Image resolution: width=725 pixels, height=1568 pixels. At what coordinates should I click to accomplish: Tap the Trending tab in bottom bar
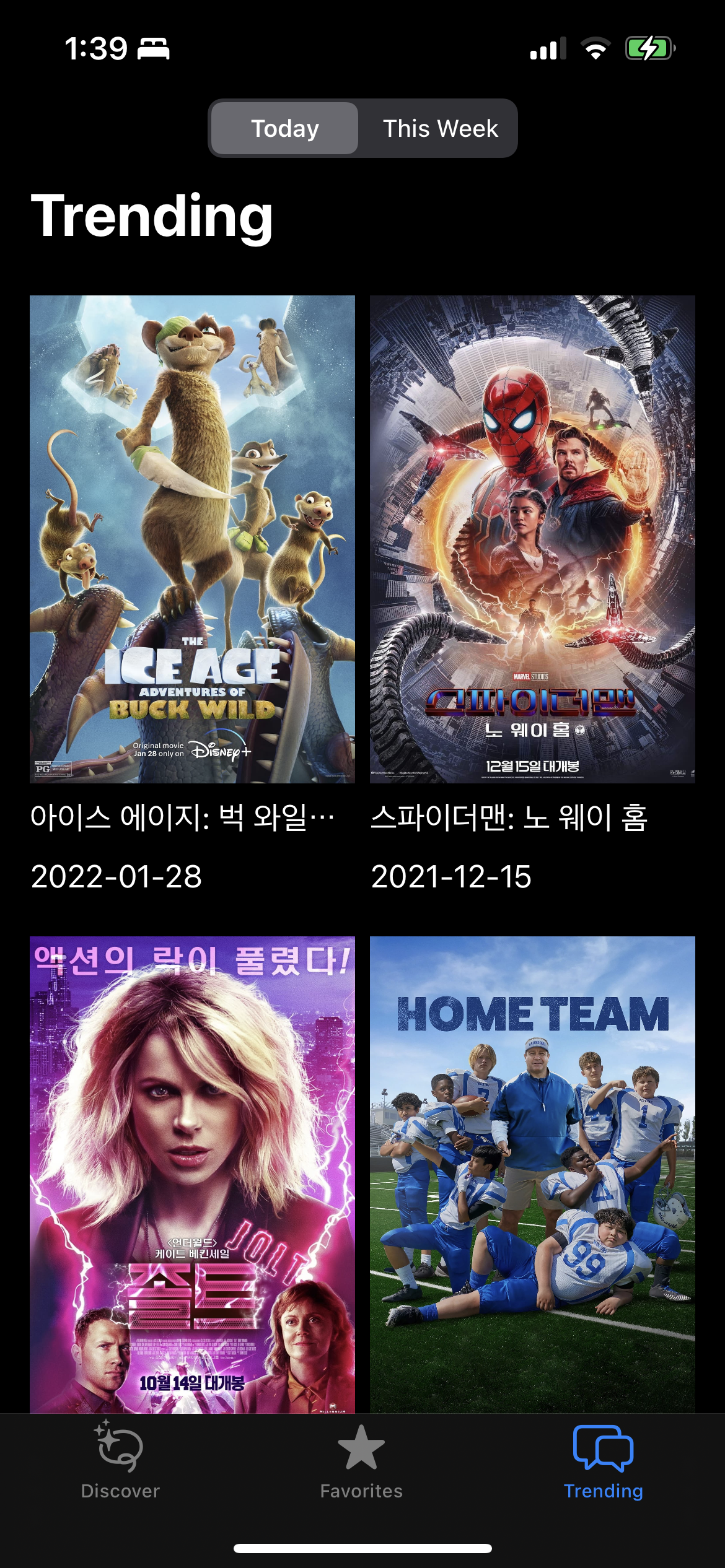(x=603, y=1461)
